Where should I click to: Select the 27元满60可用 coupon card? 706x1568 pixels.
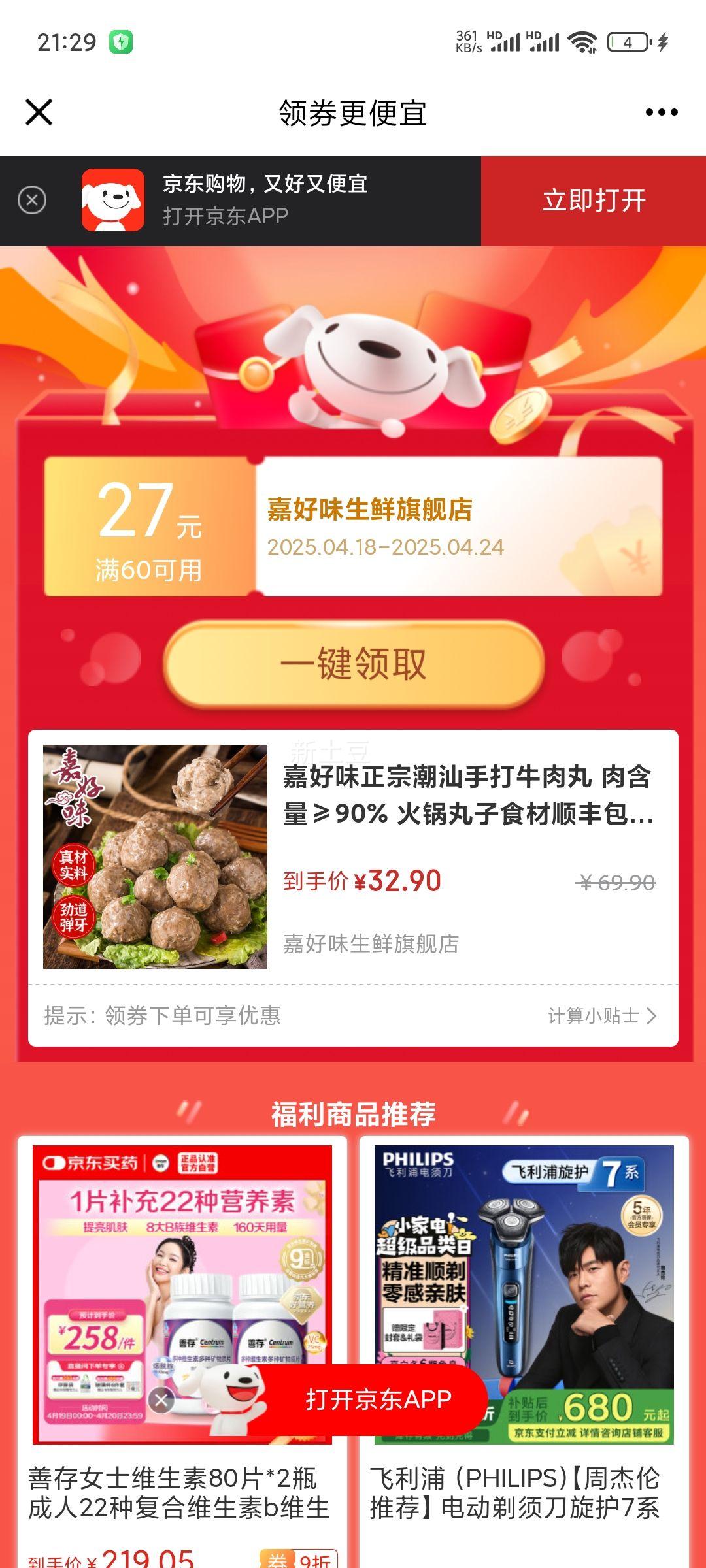pyautogui.click(x=353, y=529)
